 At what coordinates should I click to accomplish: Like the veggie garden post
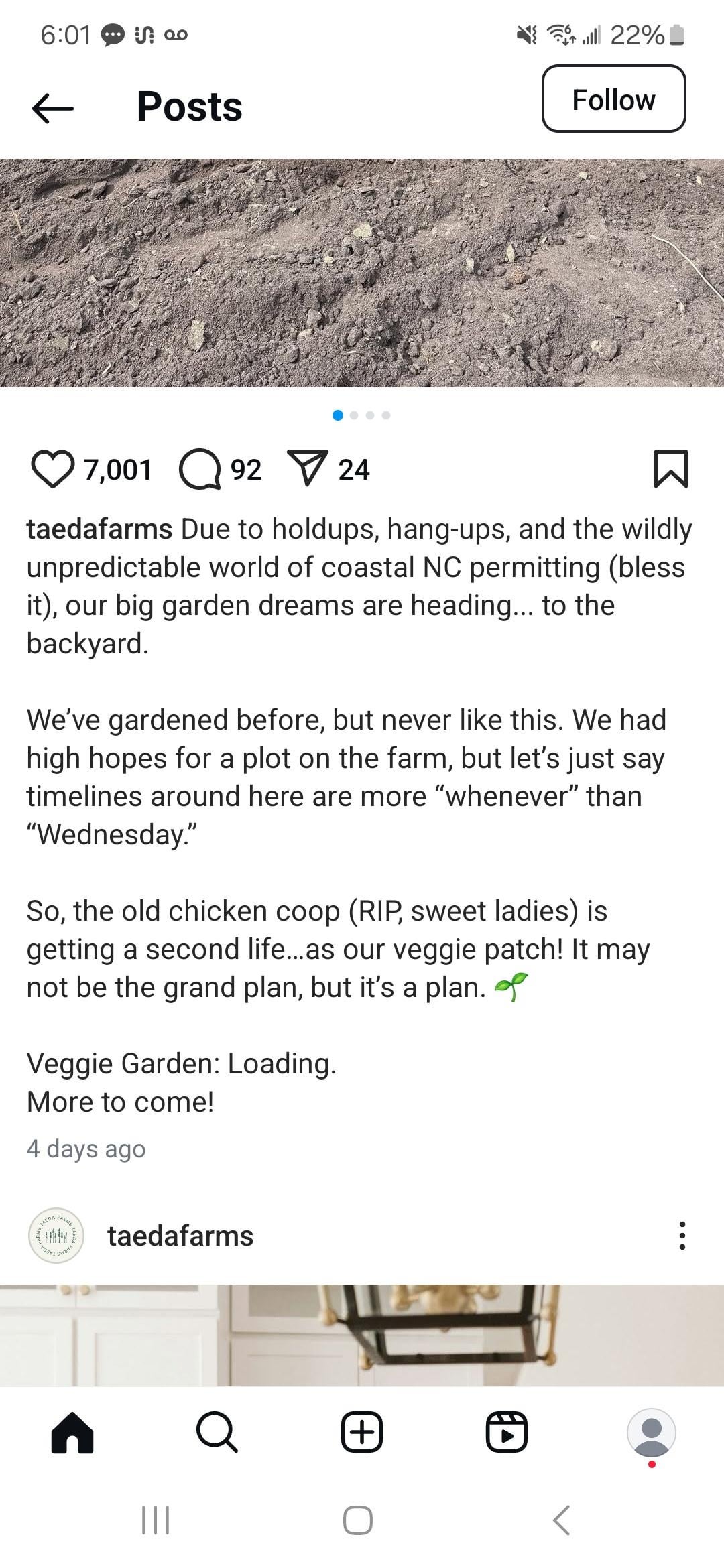pos(52,469)
